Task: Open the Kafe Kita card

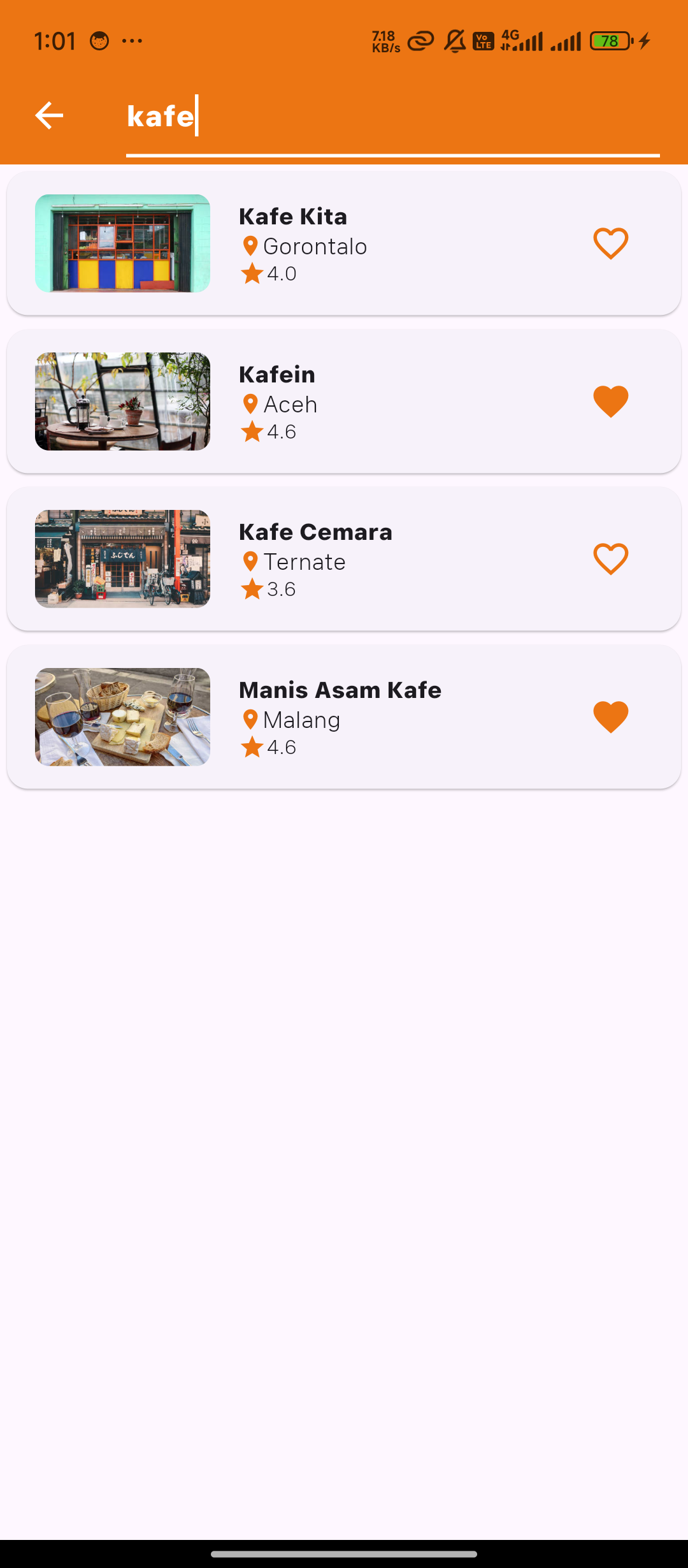Action: coord(344,243)
